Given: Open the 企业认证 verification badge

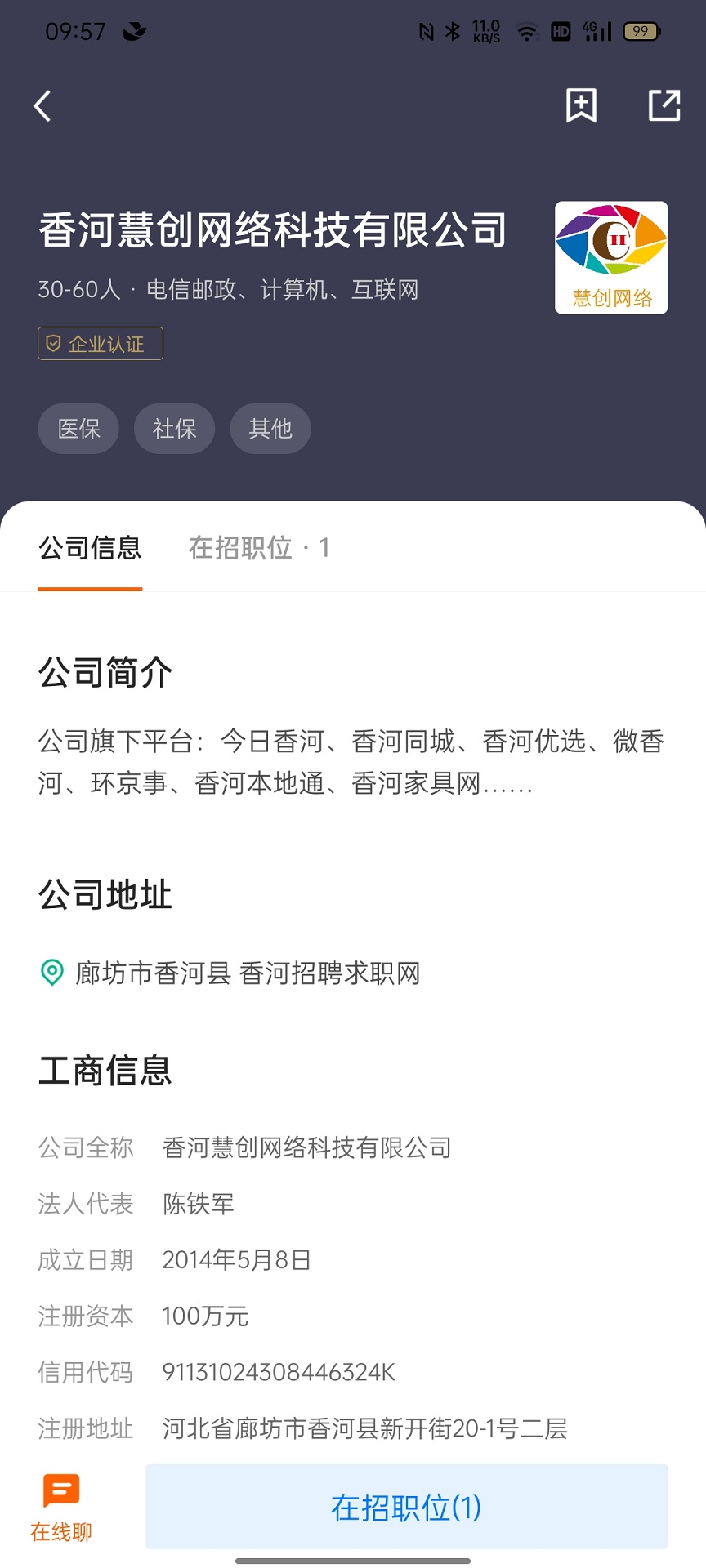Looking at the screenshot, I should pyautogui.click(x=100, y=344).
